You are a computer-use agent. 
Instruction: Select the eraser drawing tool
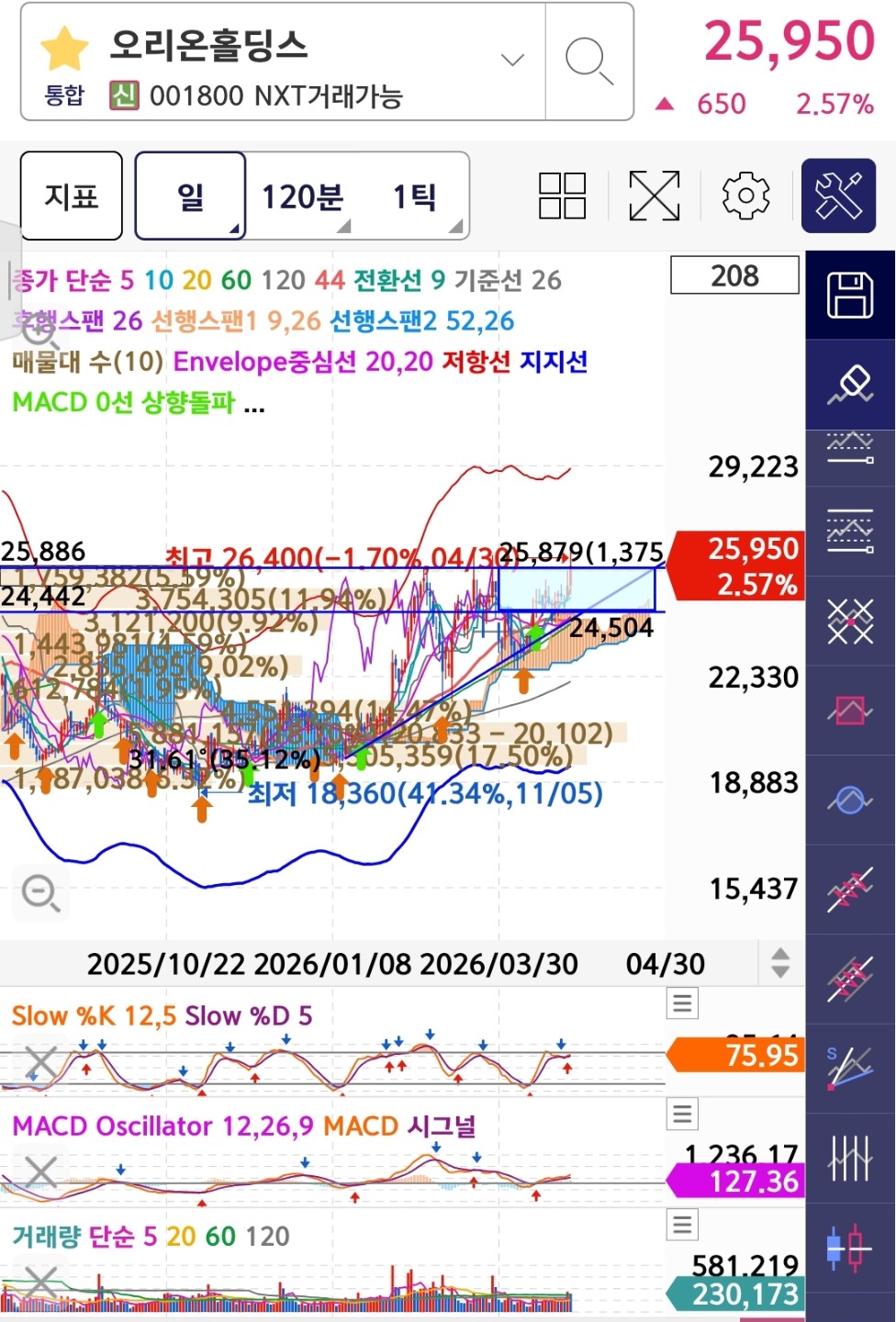click(x=850, y=384)
